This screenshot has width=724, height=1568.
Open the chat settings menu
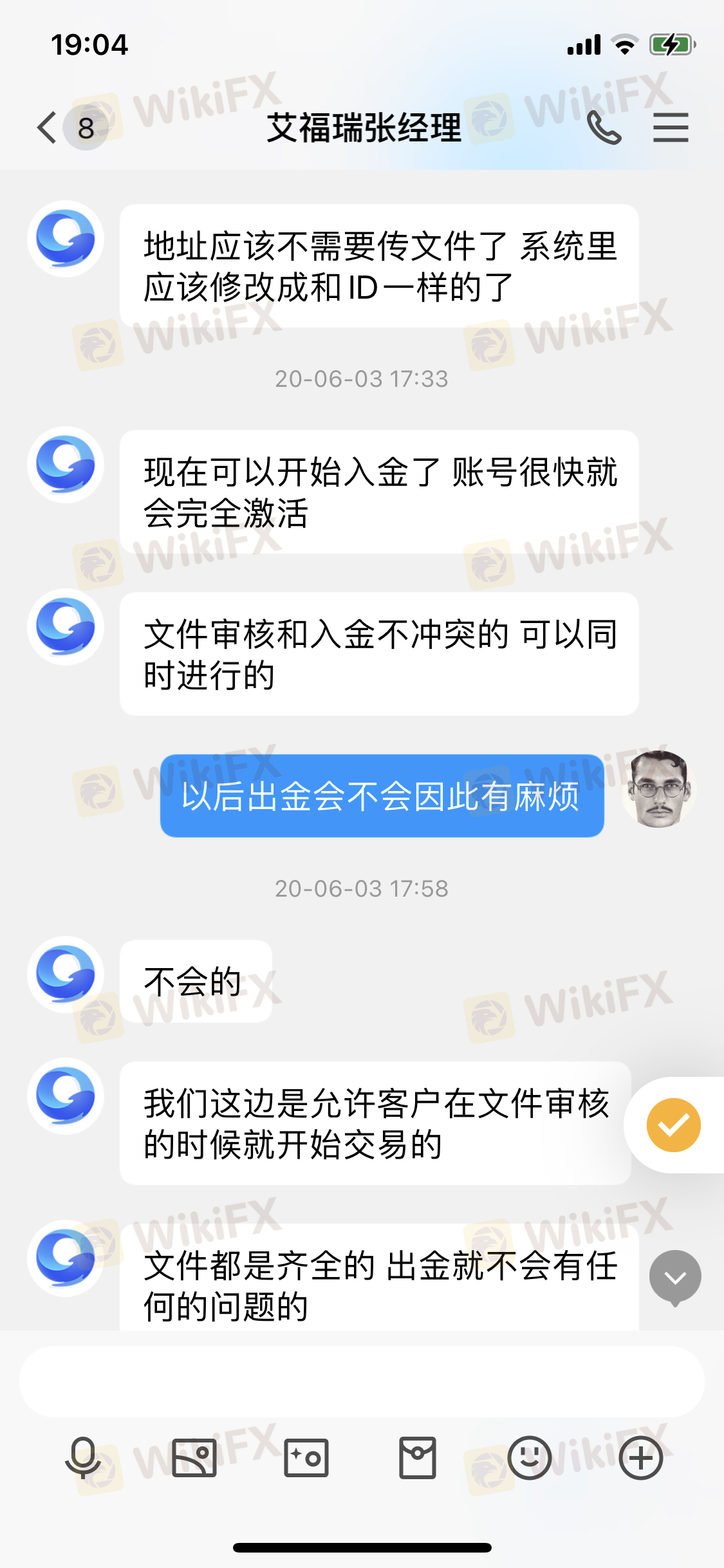pos(671,127)
